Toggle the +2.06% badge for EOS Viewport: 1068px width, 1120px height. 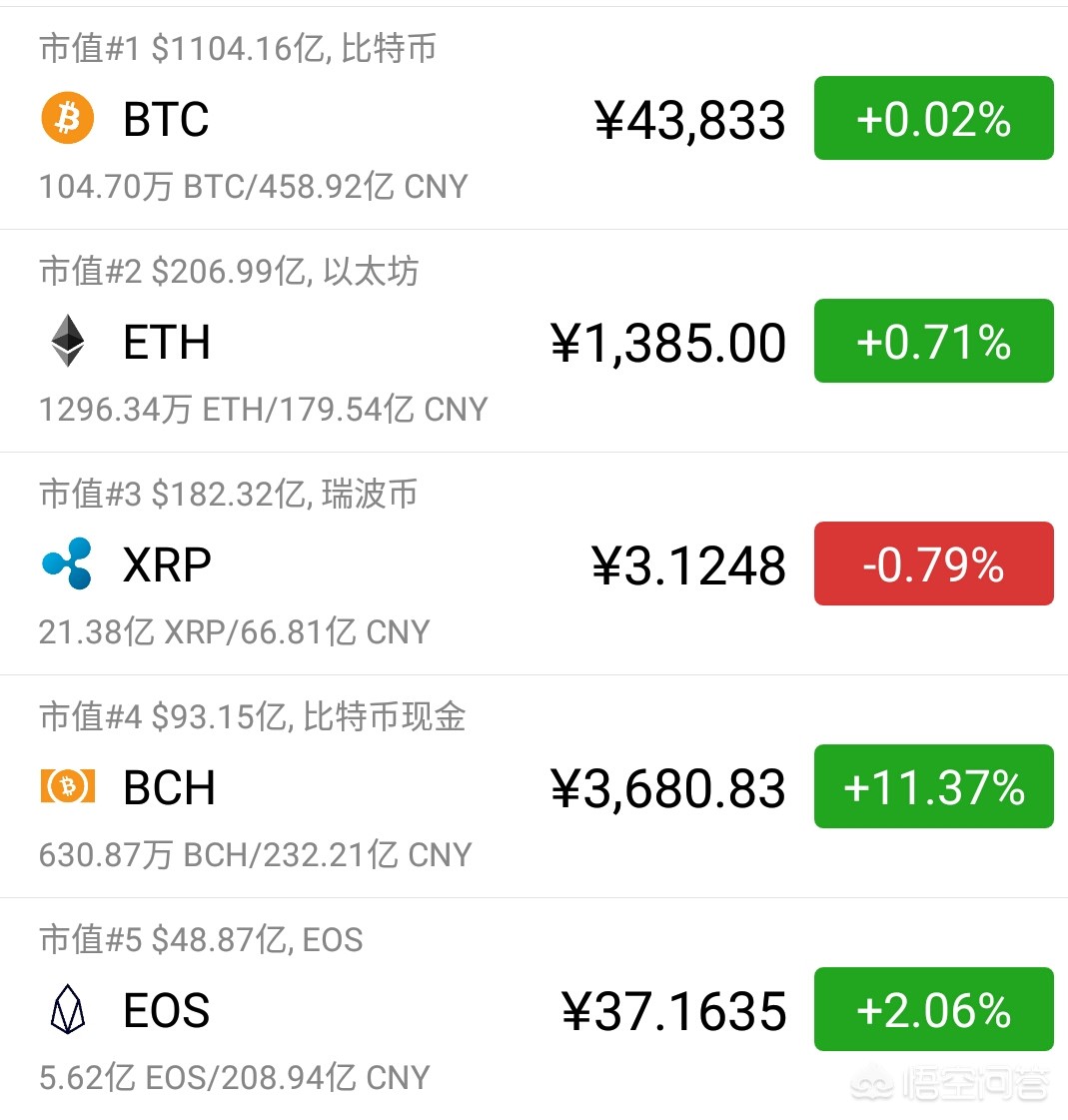[x=933, y=1010]
